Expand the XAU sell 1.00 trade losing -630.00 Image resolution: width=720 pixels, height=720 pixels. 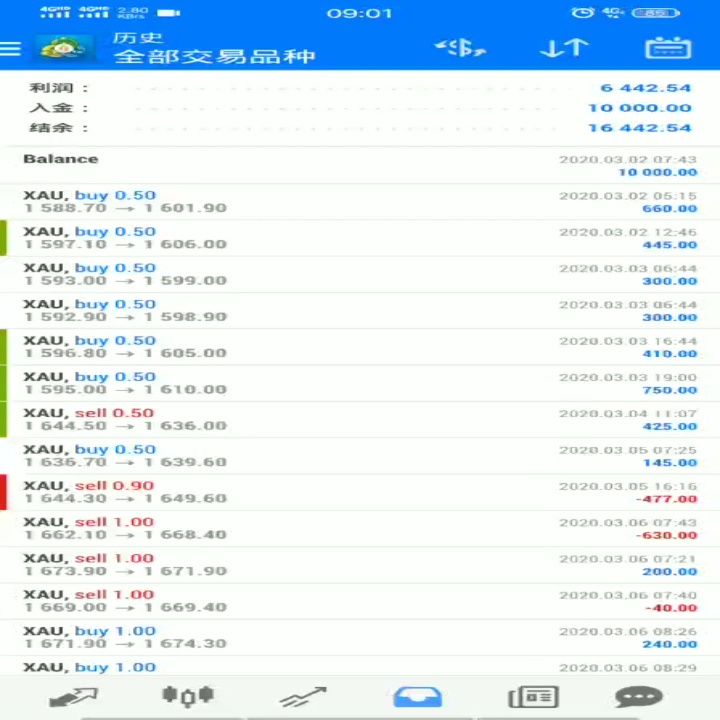pos(360,529)
